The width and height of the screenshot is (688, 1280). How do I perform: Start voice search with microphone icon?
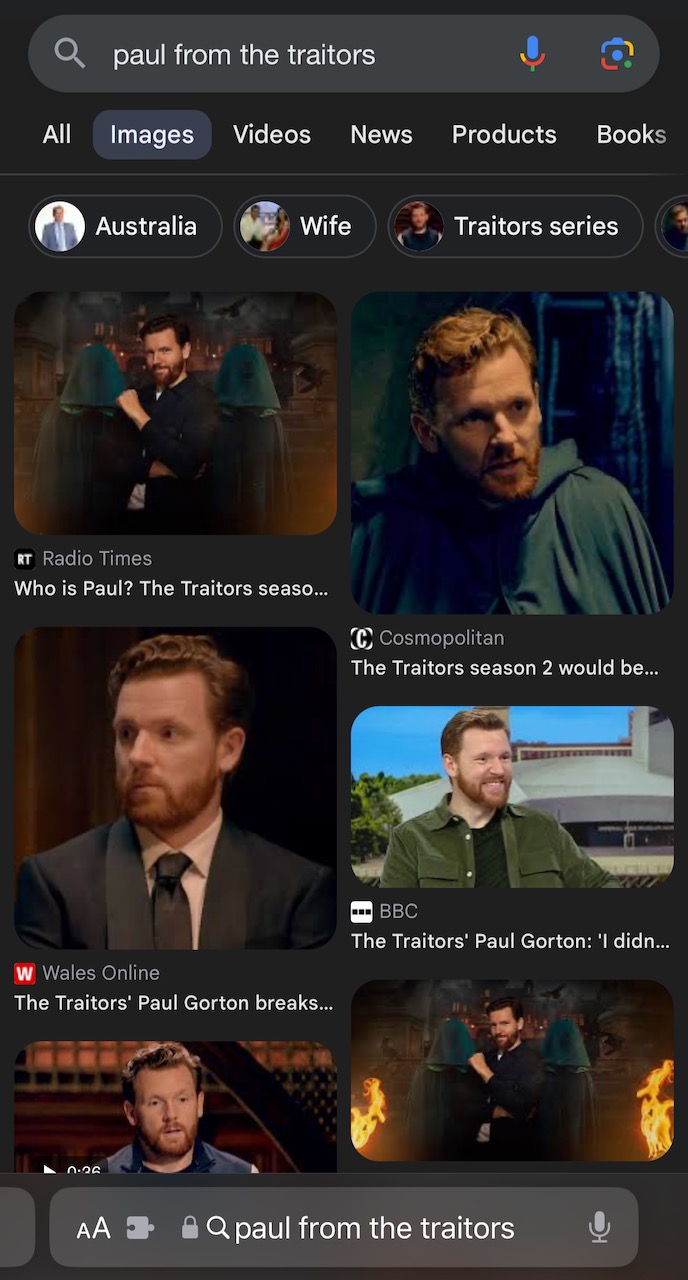[533, 54]
